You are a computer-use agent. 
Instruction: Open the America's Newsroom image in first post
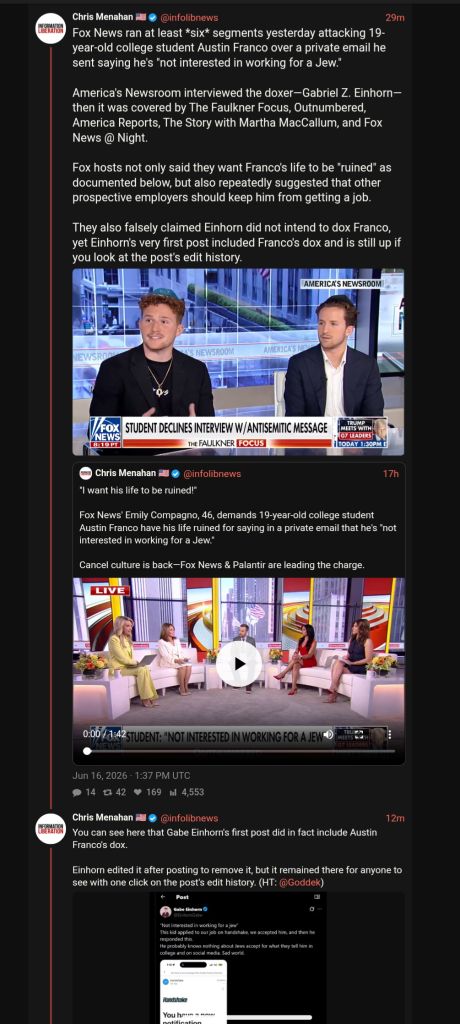(x=238, y=362)
